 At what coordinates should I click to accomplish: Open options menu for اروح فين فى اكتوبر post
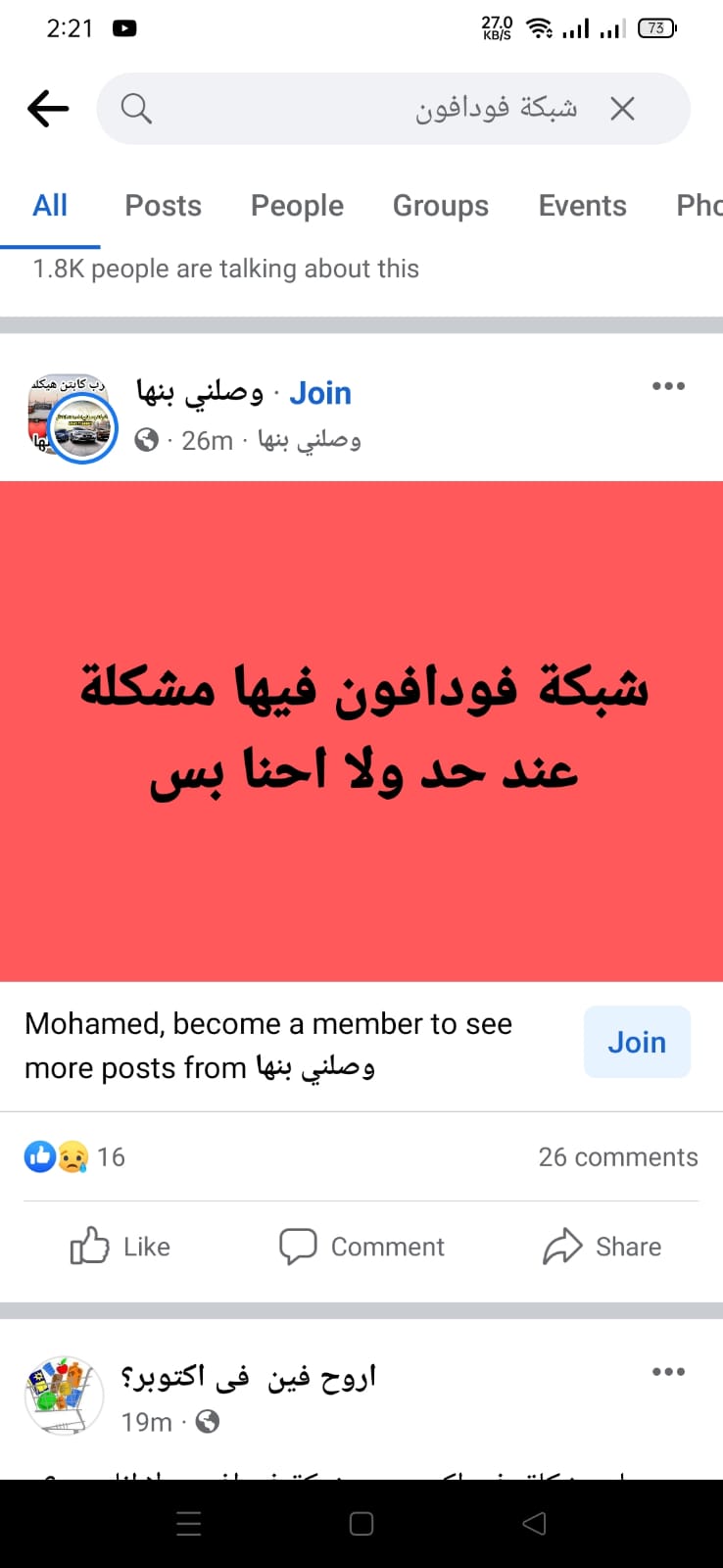668,1372
